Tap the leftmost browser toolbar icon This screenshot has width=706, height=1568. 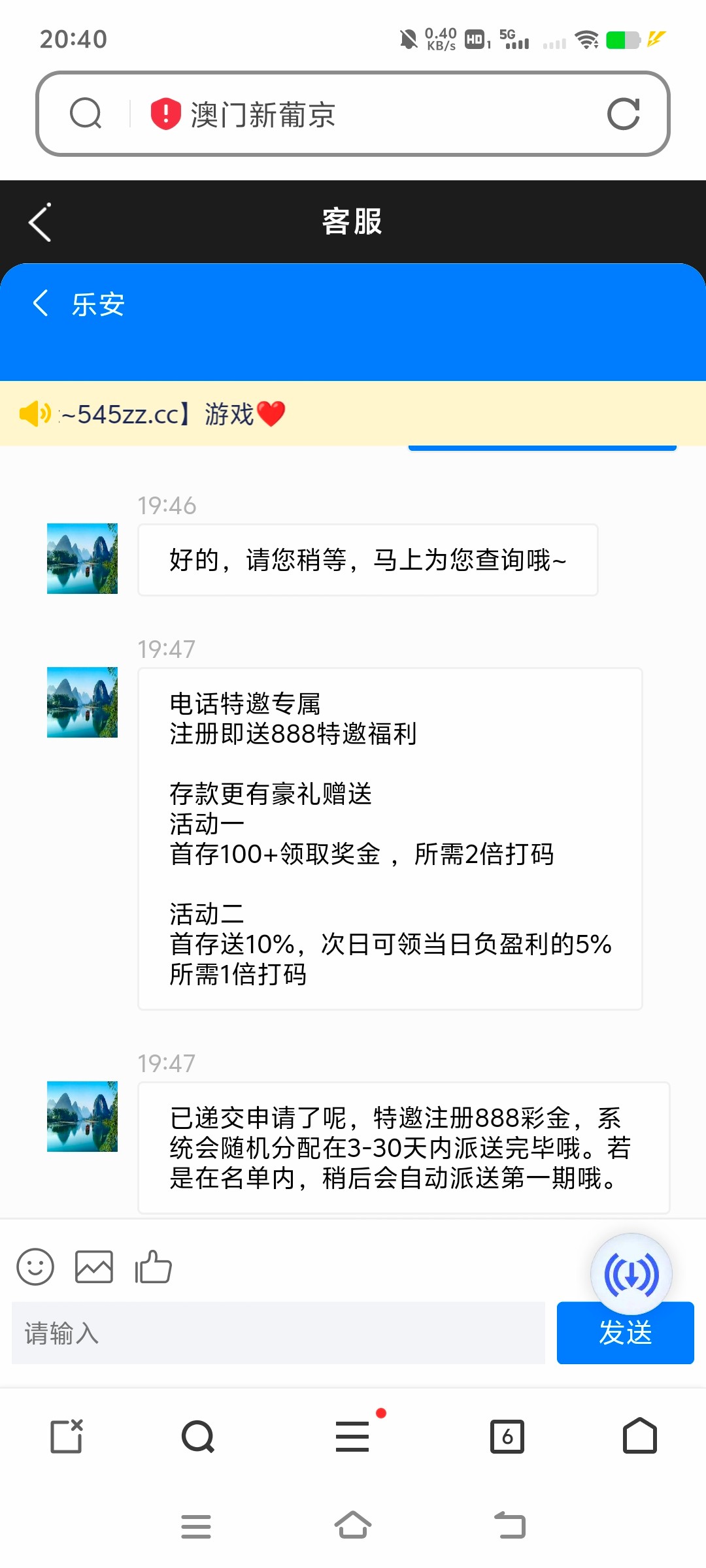coord(67,1436)
